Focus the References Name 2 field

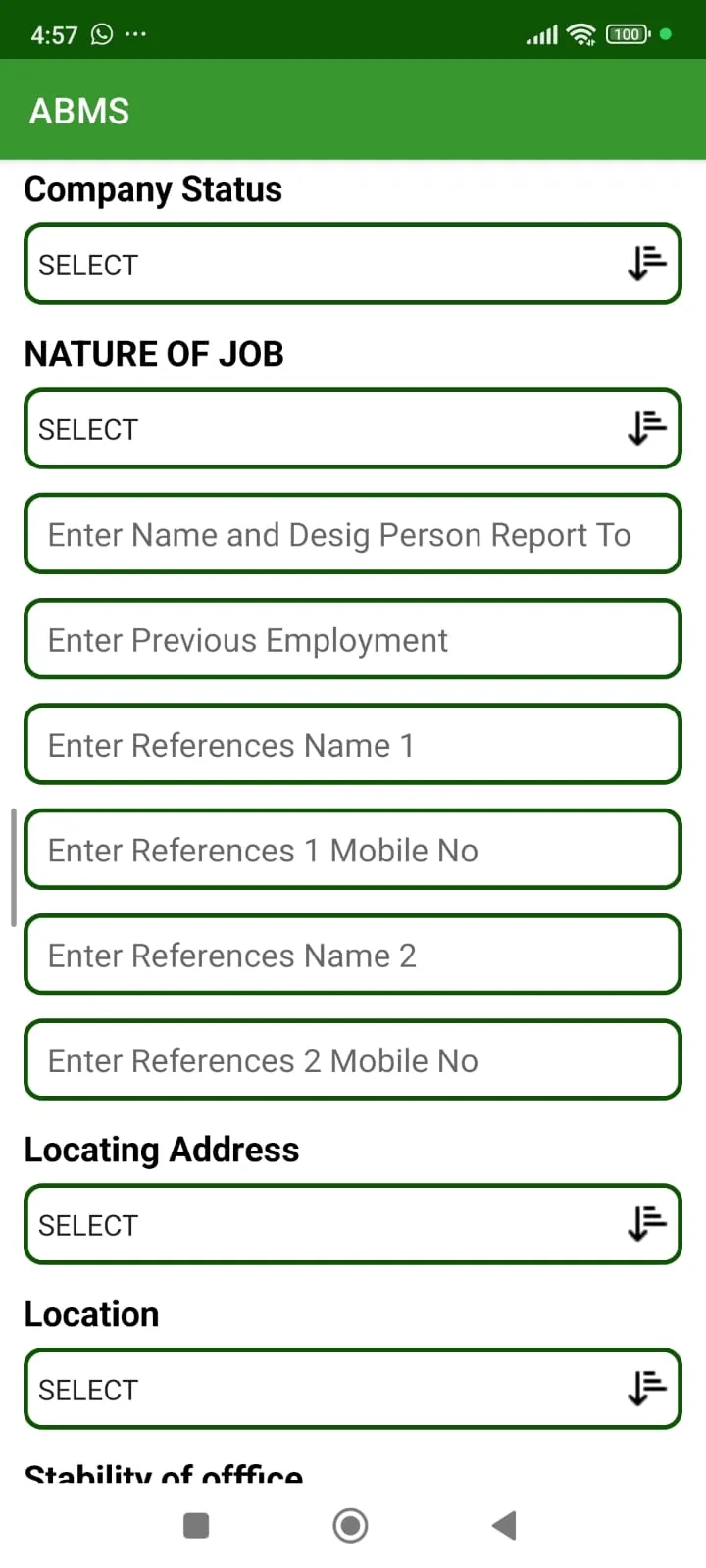[x=353, y=955]
